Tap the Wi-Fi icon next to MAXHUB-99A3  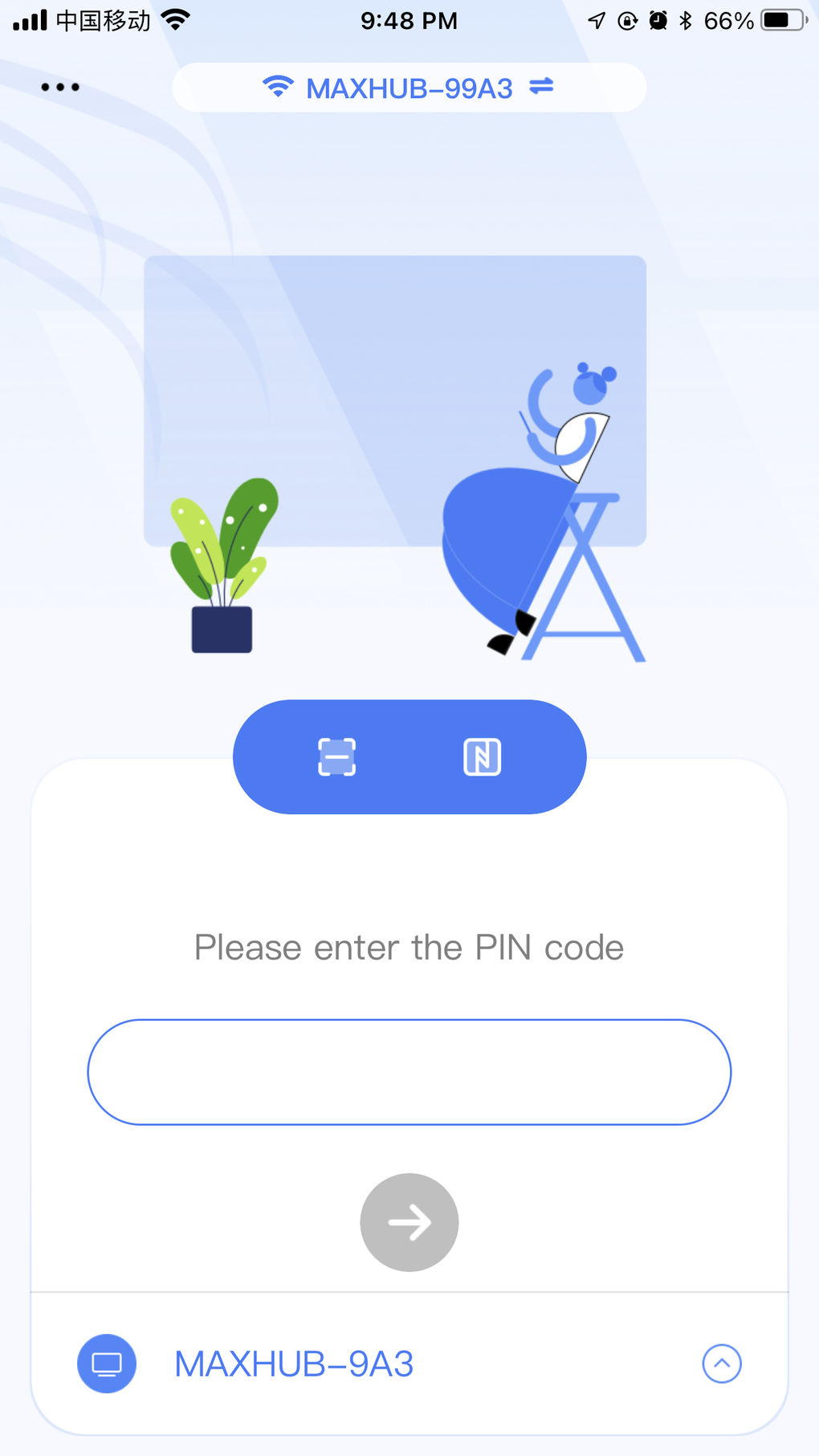(x=277, y=87)
